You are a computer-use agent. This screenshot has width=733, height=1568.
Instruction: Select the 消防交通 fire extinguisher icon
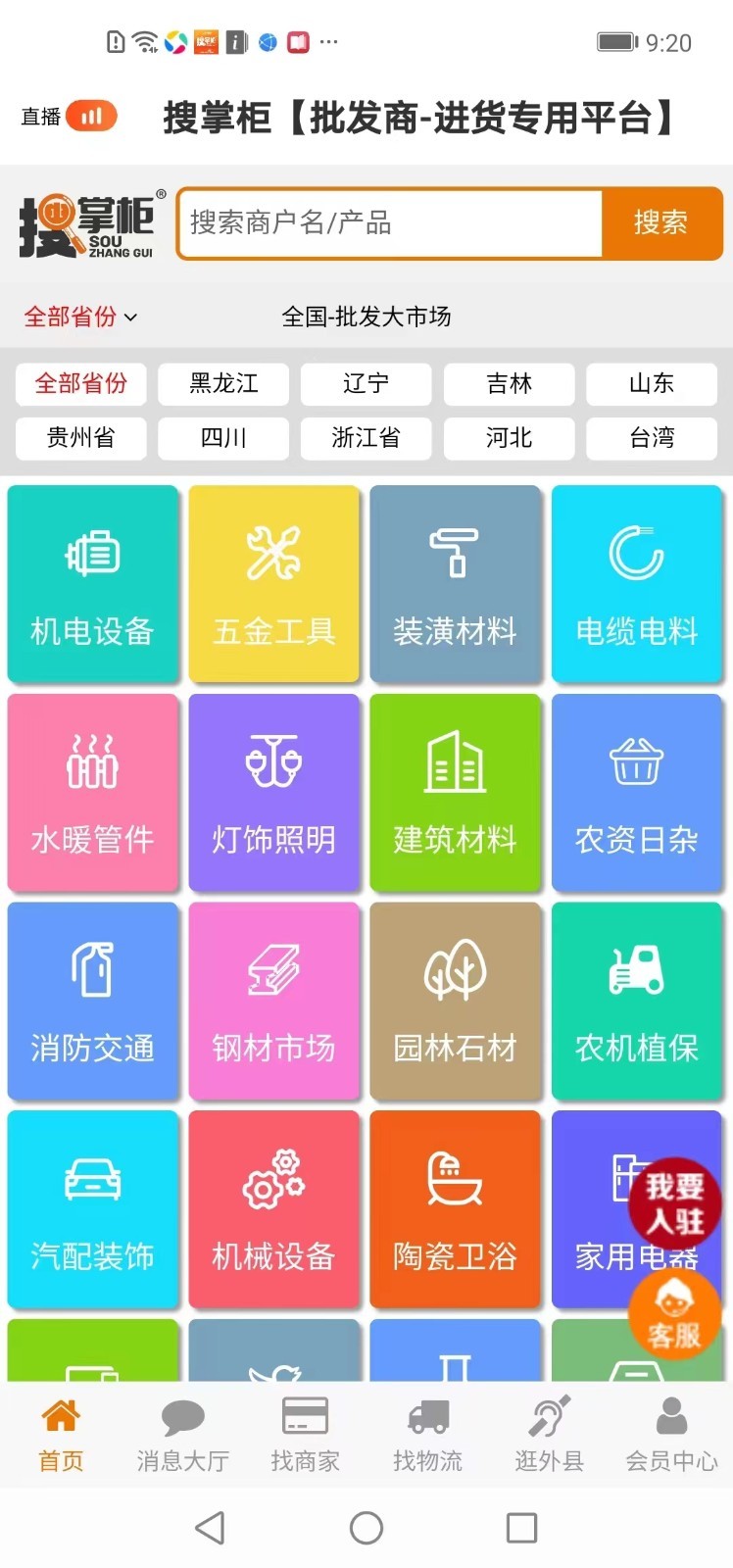coord(92,1002)
